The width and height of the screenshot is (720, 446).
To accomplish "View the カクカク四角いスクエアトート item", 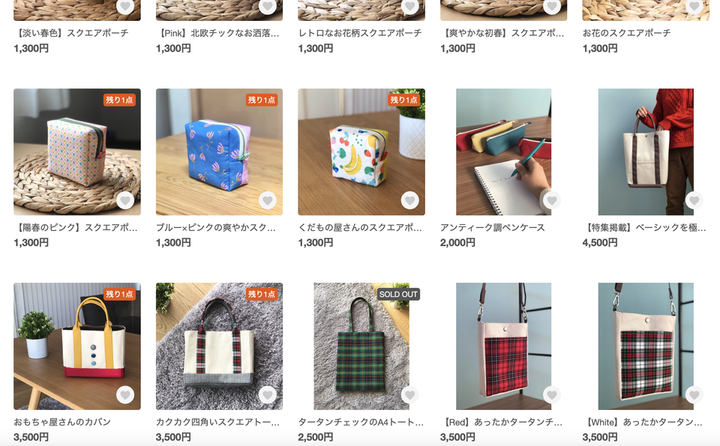I will (219, 345).
